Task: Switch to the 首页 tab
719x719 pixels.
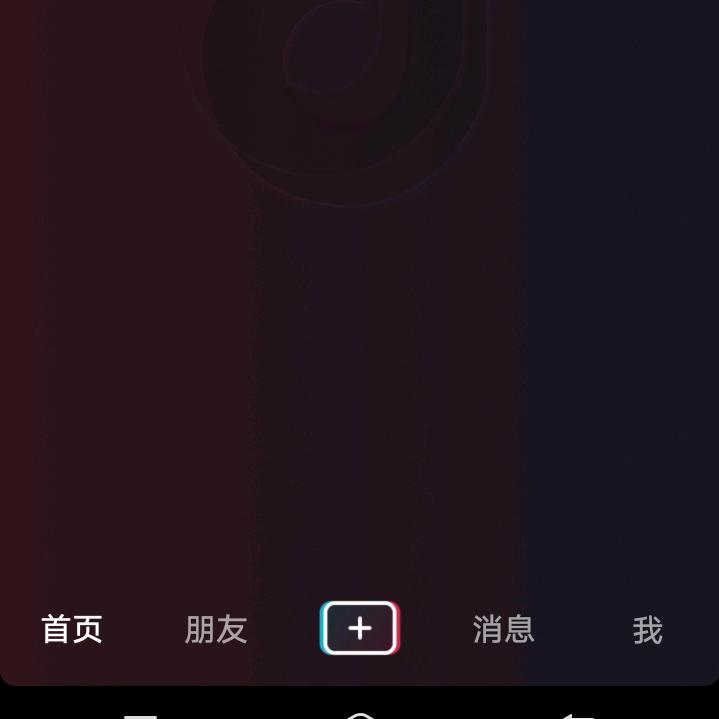Action: coord(72,630)
